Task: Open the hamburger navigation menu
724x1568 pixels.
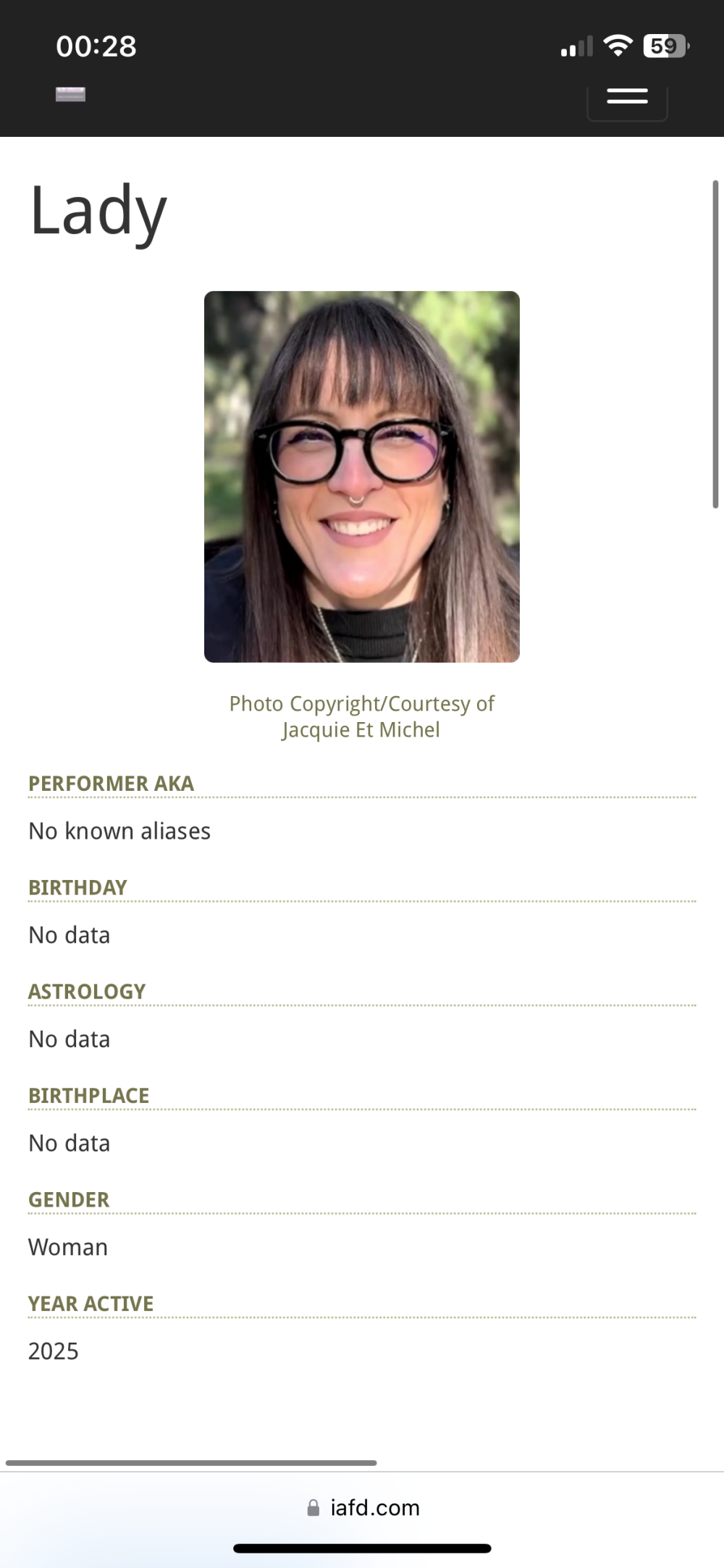Action: tap(627, 97)
